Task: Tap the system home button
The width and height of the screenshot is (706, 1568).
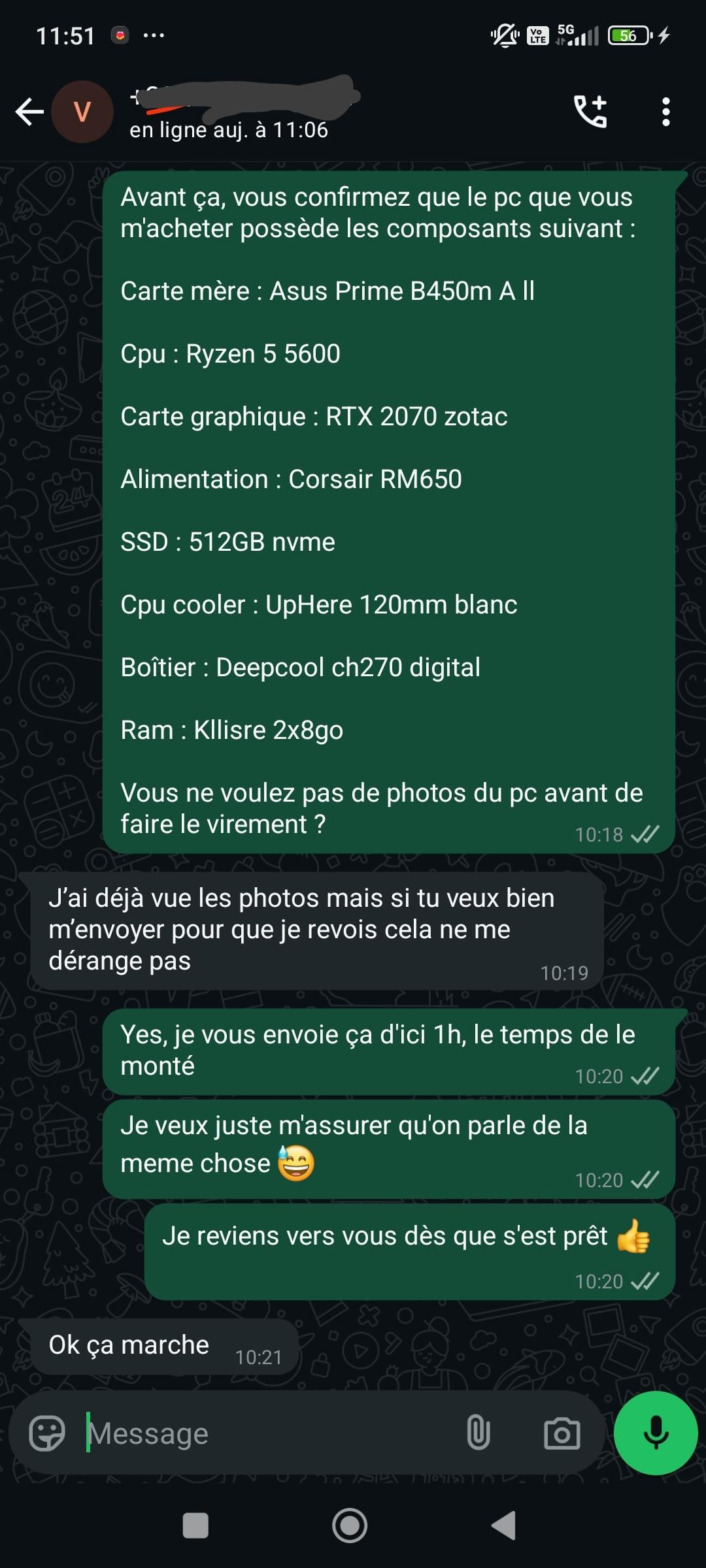Action: click(350, 1526)
